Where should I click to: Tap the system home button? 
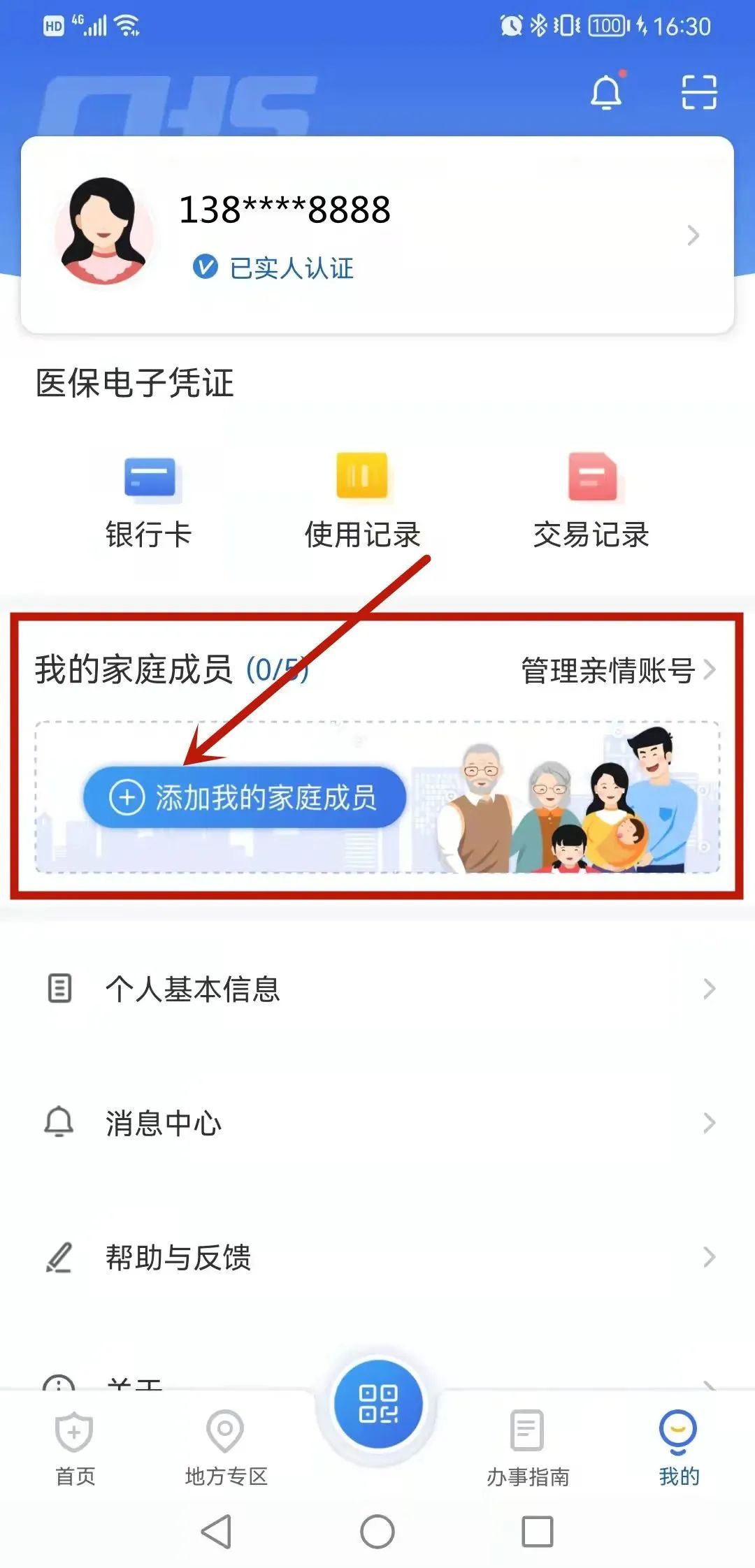(377, 1532)
